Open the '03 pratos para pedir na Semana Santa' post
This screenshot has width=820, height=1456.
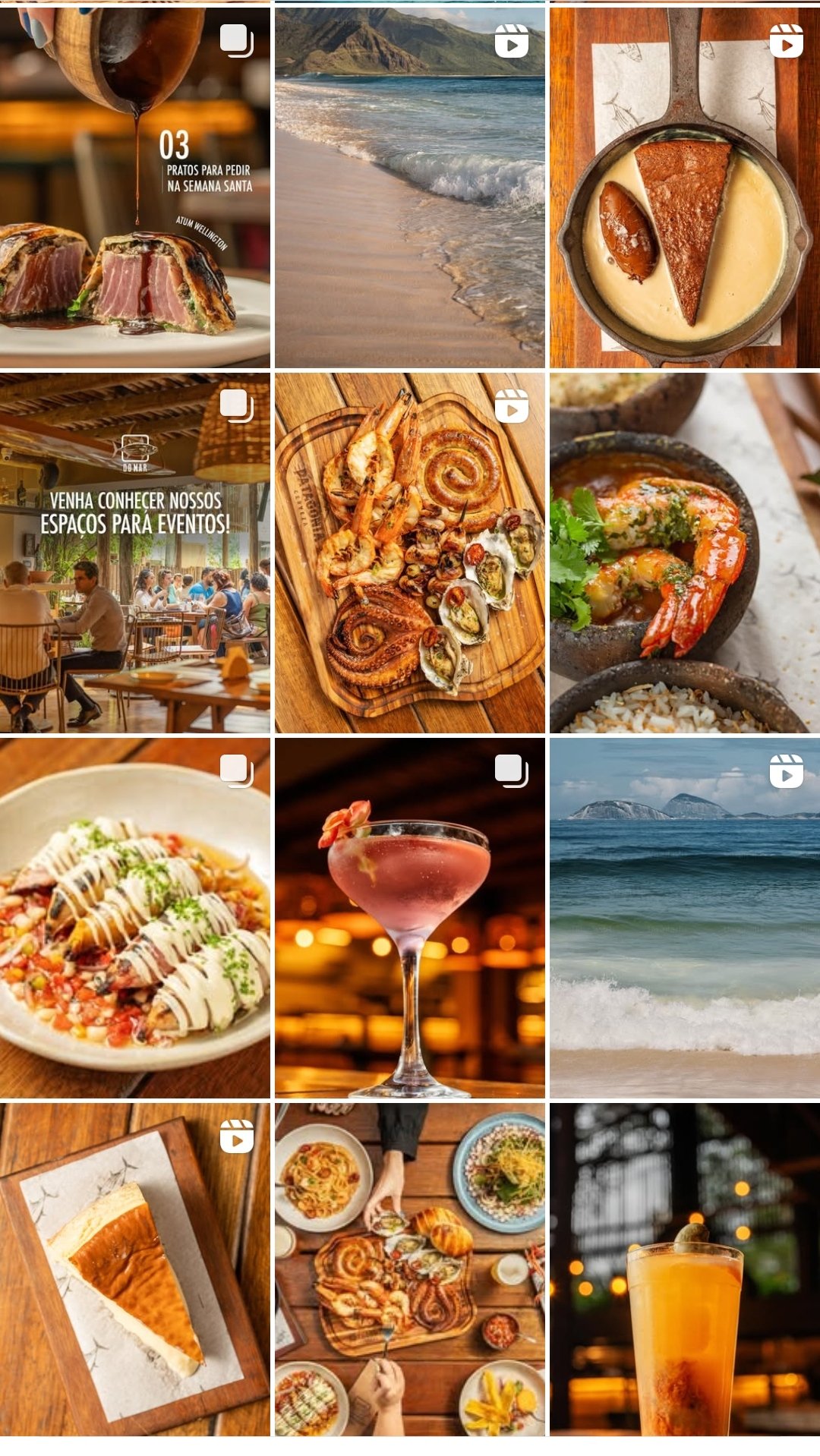coord(134,187)
